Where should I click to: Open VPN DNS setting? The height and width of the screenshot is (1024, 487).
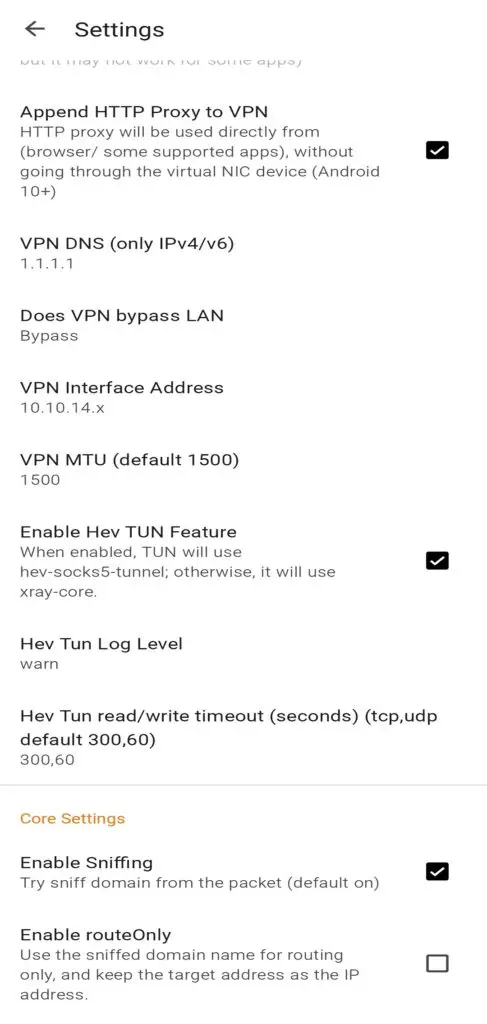[244, 253]
